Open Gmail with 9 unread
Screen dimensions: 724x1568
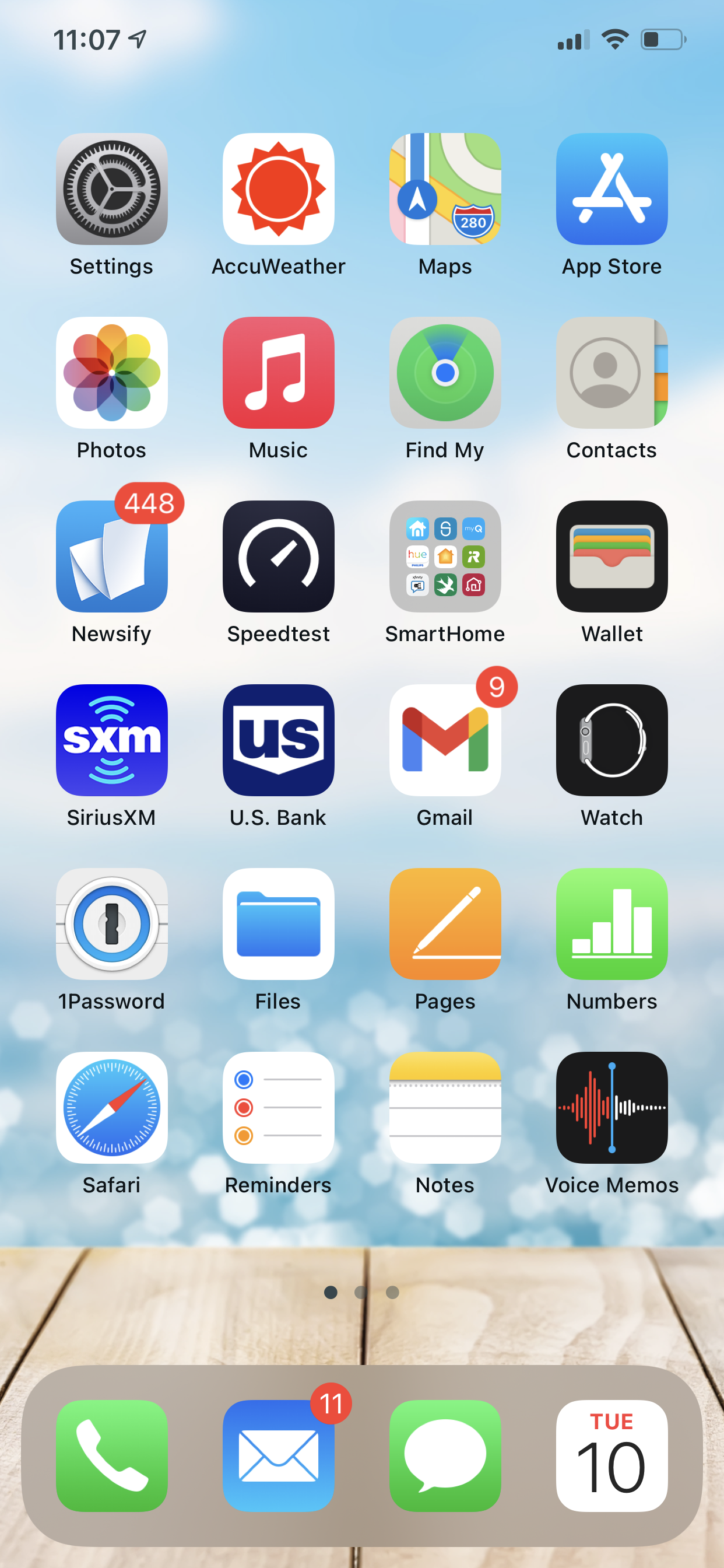445,741
